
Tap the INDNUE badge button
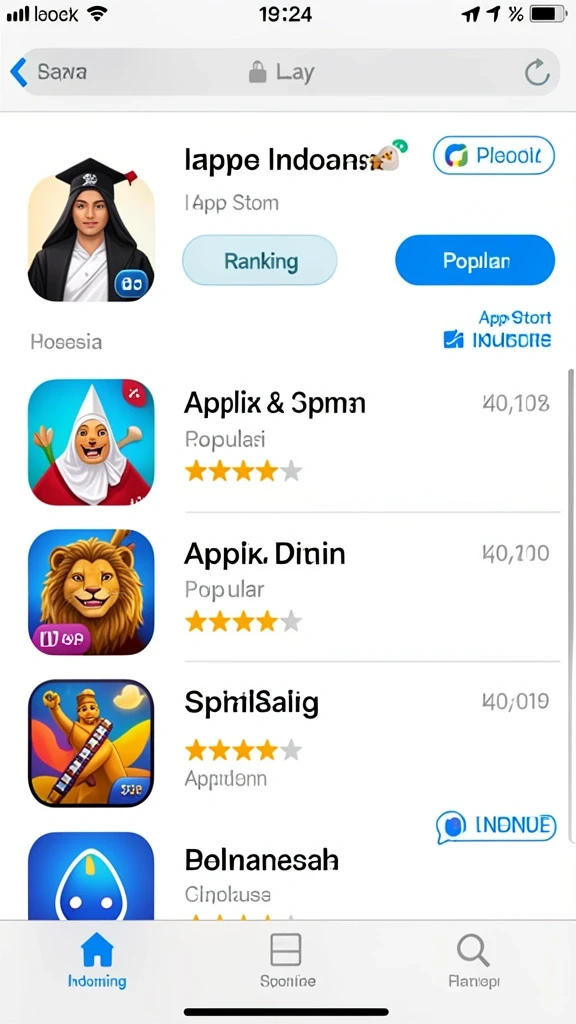[496, 827]
